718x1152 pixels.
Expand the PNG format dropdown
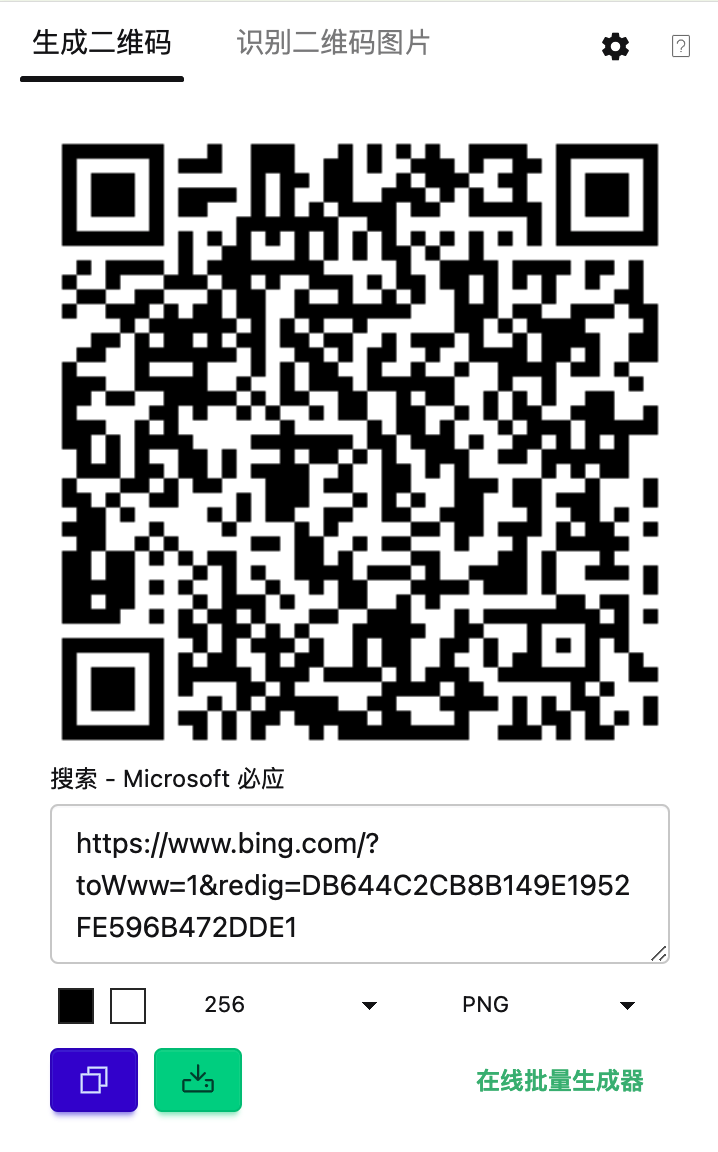[x=548, y=1005]
